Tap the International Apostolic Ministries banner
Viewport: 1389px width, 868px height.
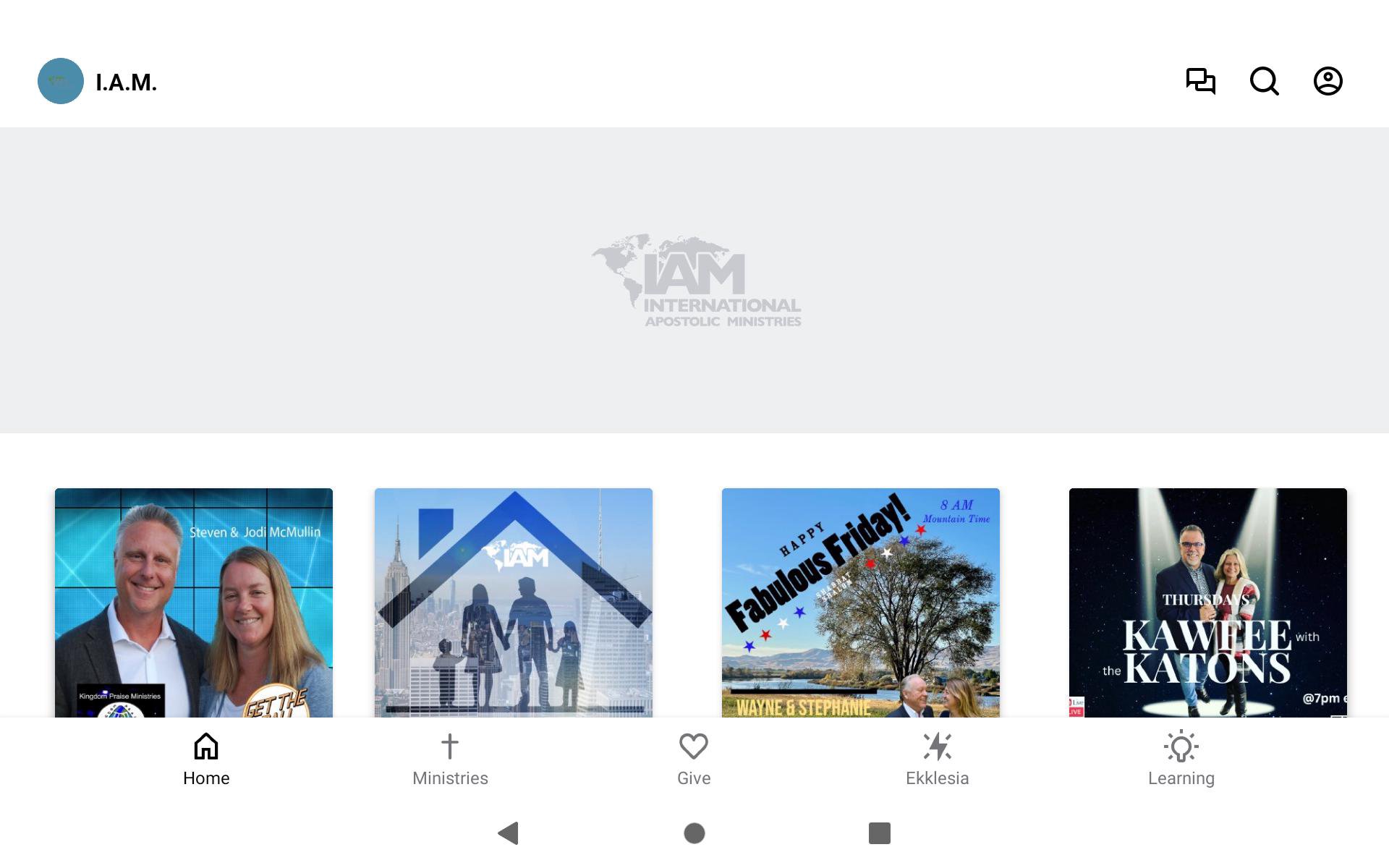point(694,281)
